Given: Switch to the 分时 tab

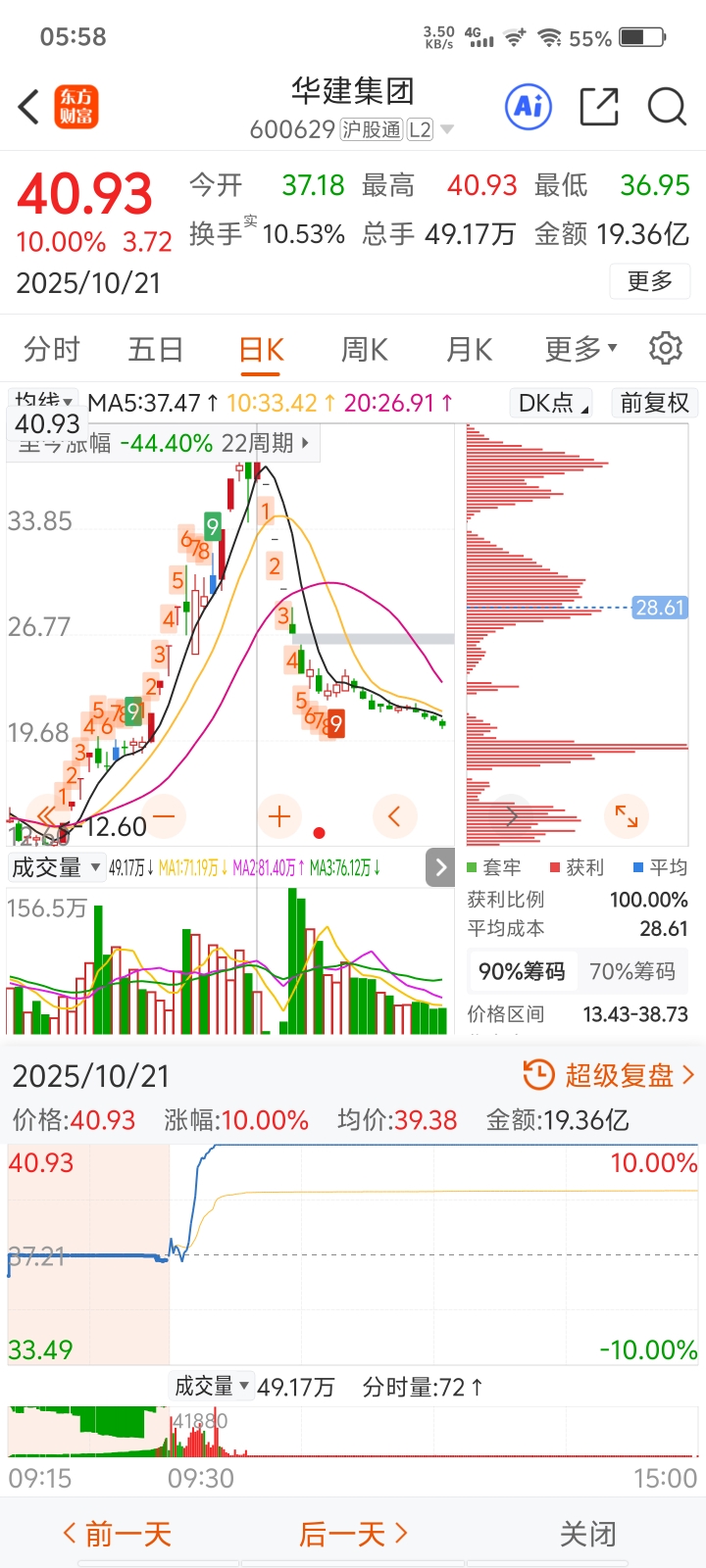Looking at the screenshot, I should pyautogui.click(x=52, y=349).
